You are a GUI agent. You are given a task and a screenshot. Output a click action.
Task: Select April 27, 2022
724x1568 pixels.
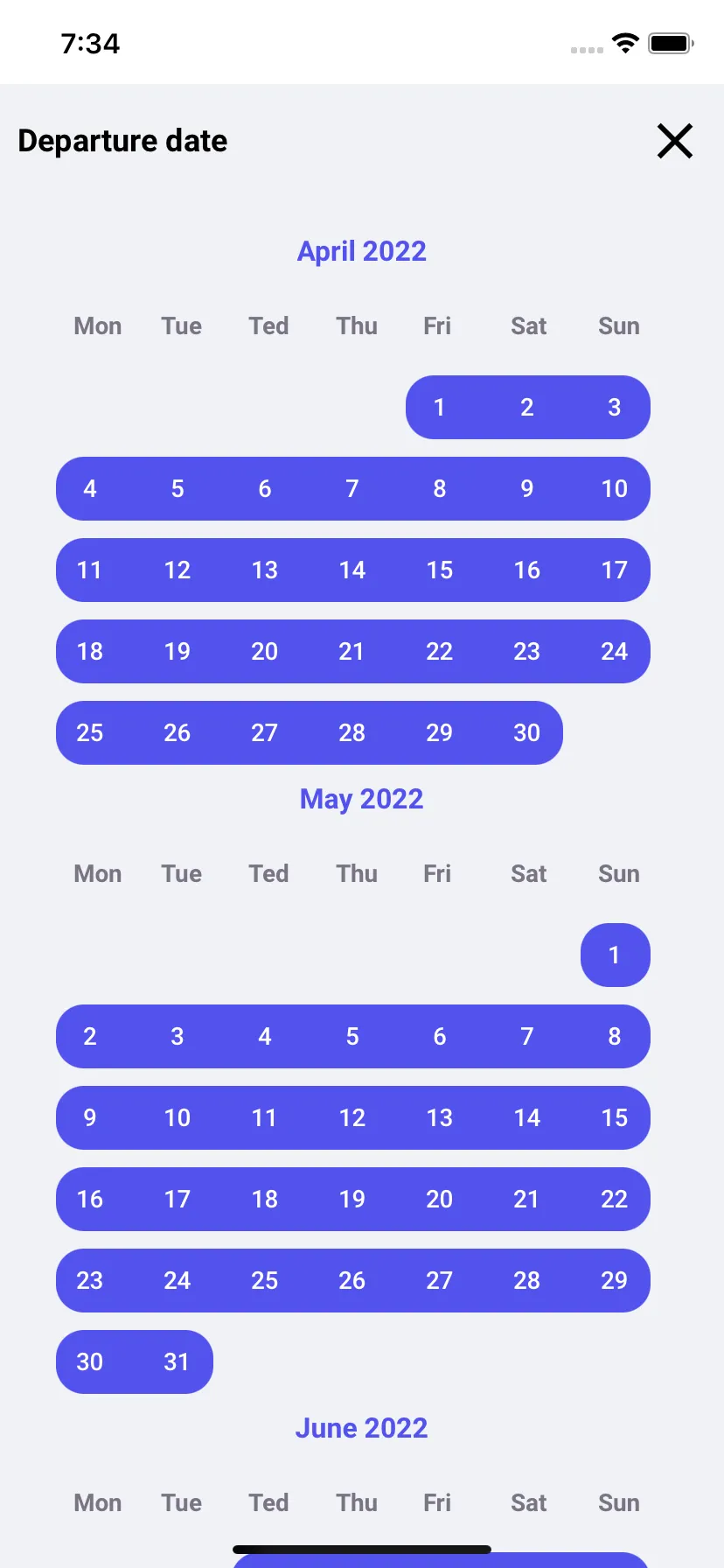tap(265, 733)
